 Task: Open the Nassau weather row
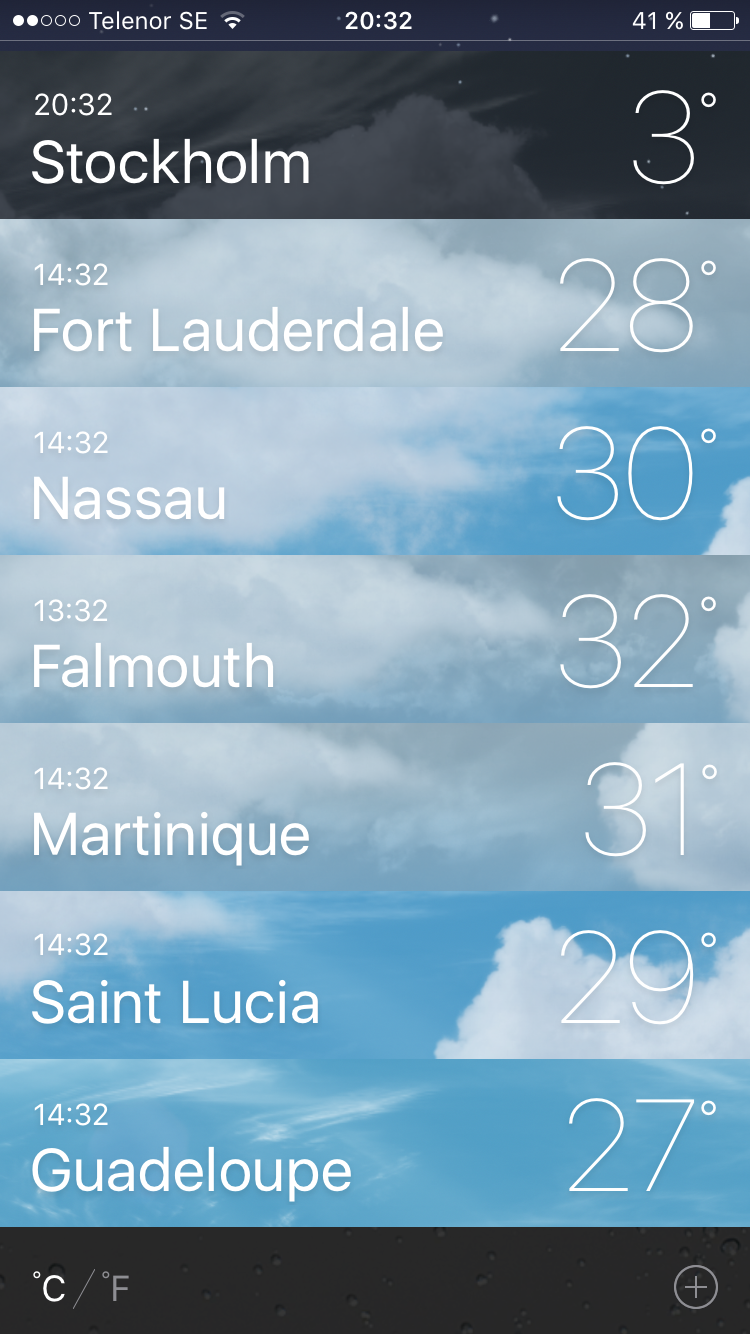pyautogui.click(x=375, y=471)
